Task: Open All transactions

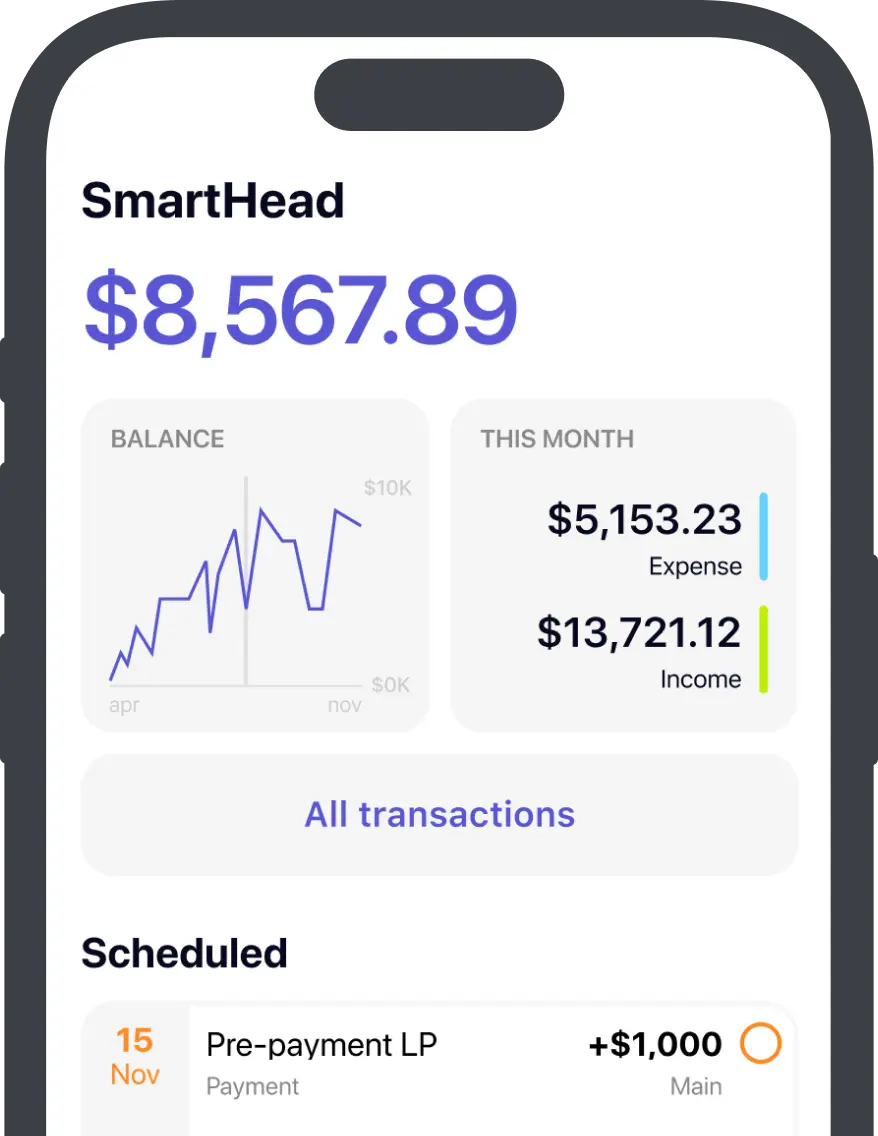Action: coord(438,814)
